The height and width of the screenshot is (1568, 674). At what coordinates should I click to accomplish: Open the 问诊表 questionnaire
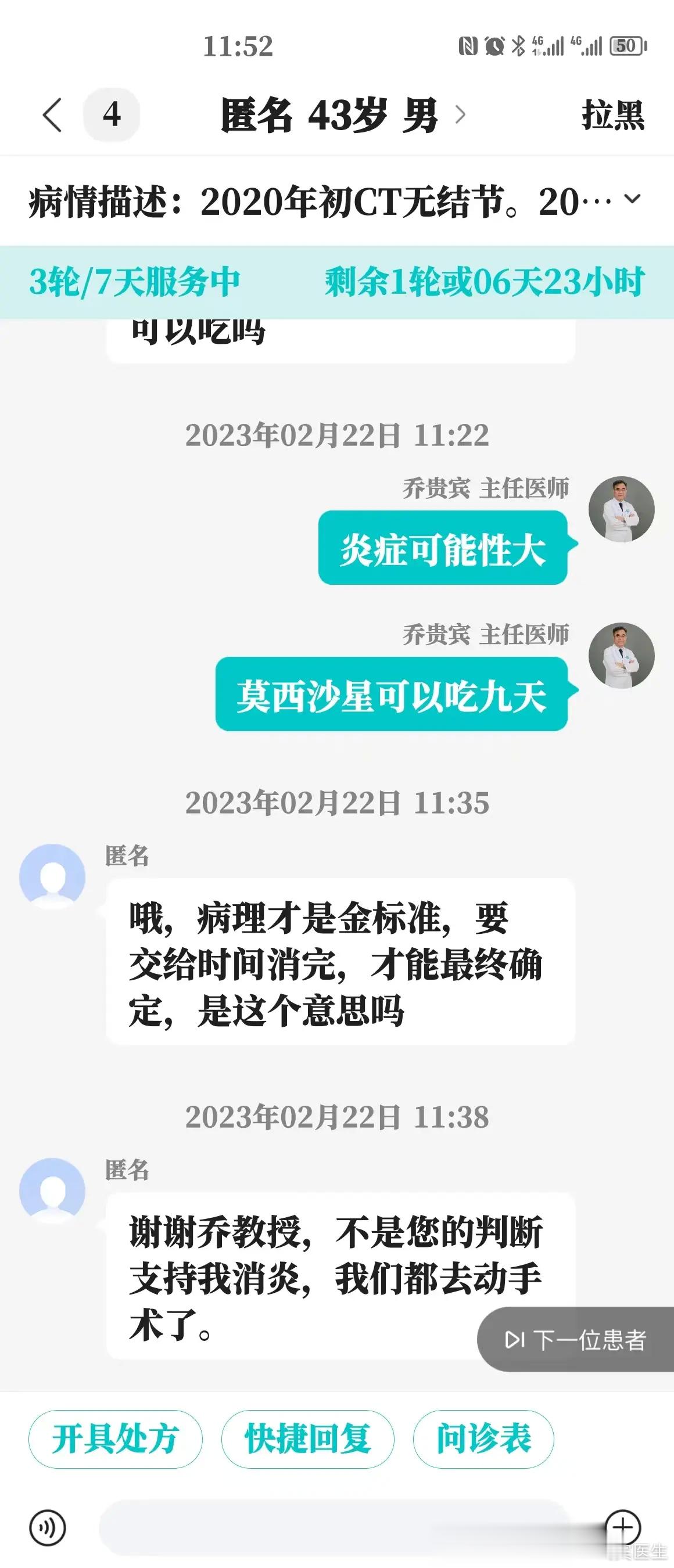tap(483, 1439)
